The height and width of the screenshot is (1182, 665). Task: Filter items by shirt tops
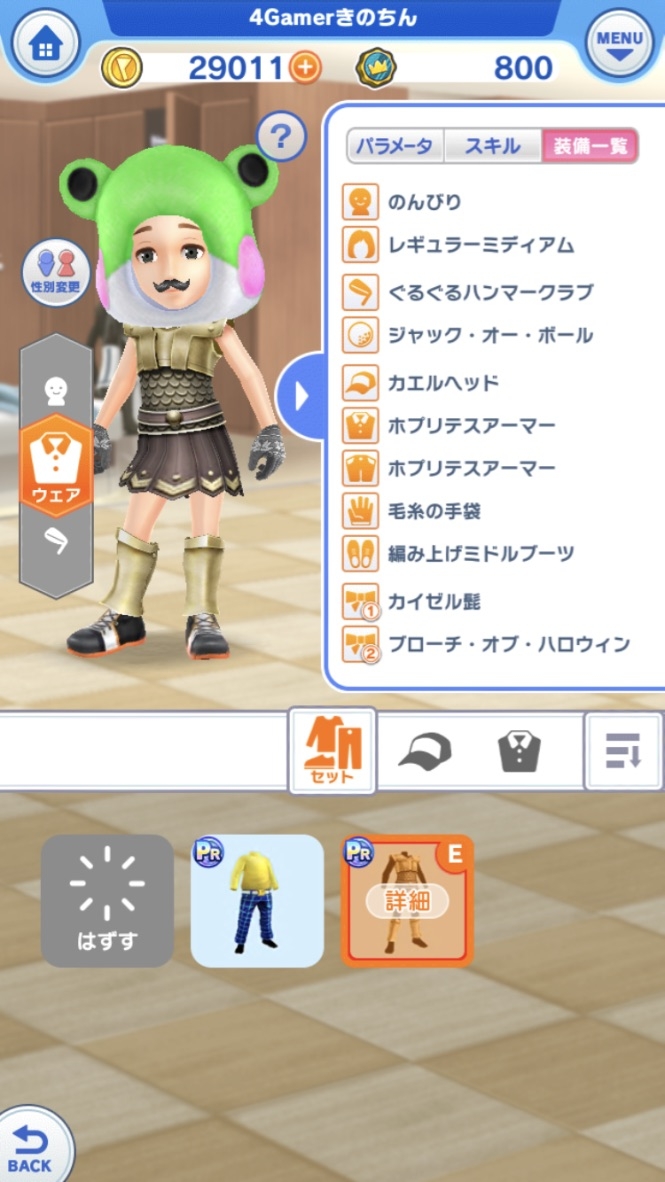pos(519,751)
